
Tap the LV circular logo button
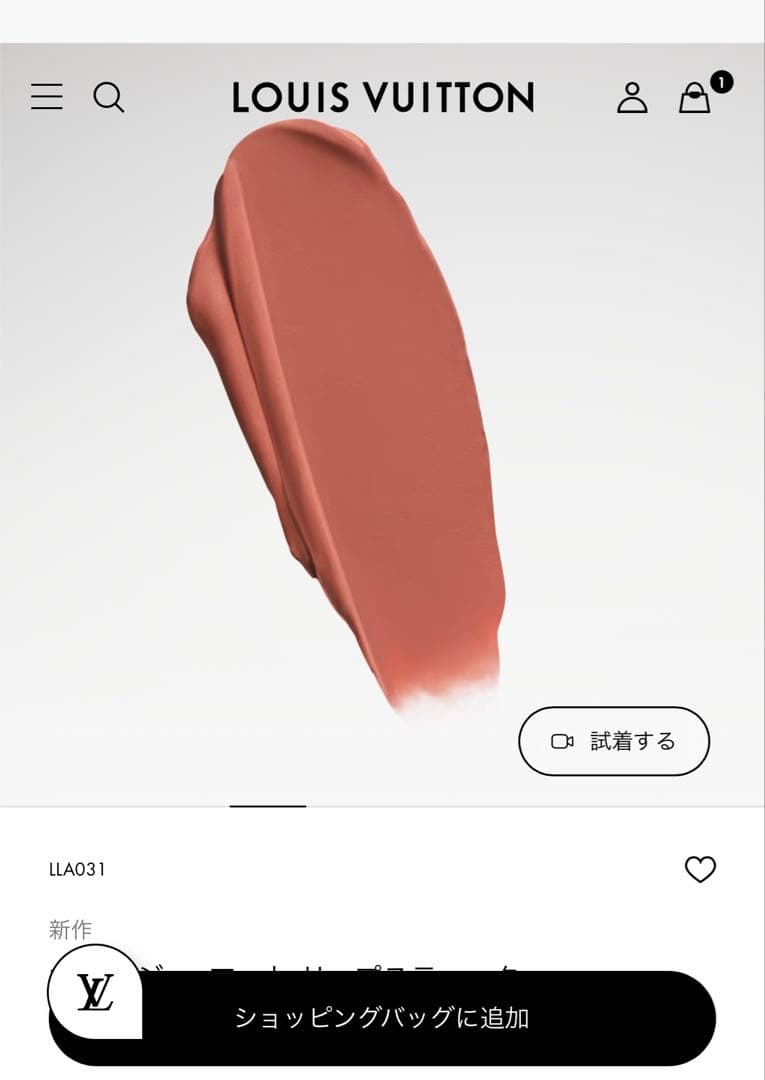tap(95, 992)
